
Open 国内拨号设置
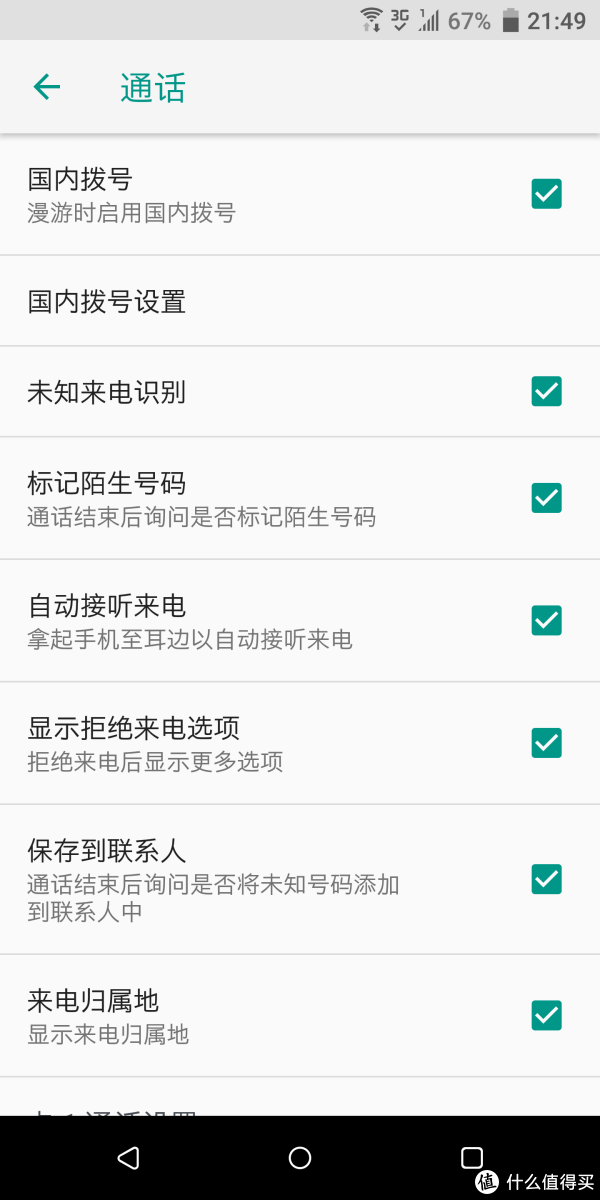click(x=107, y=301)
